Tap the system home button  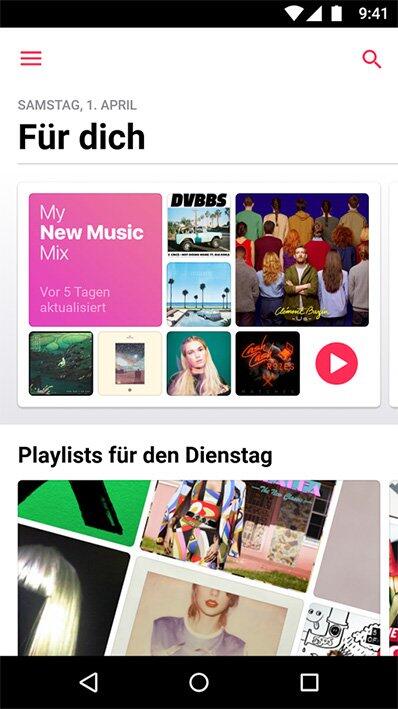click(x=199, y=682)
